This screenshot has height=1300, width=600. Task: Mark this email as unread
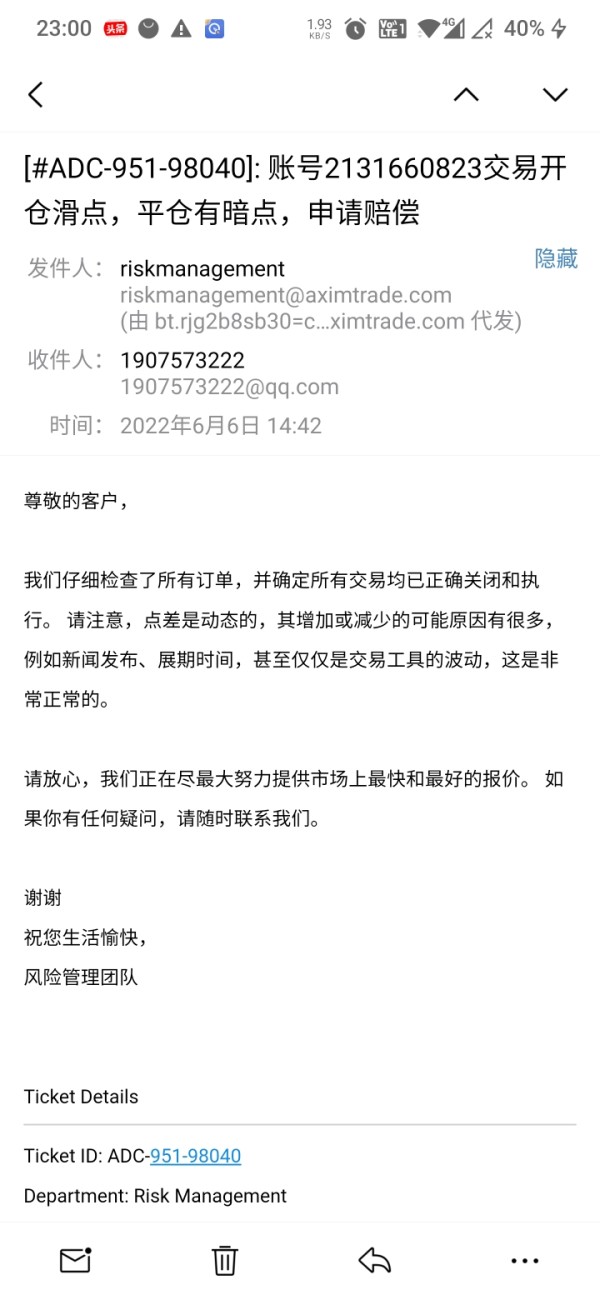(75, 1260)
